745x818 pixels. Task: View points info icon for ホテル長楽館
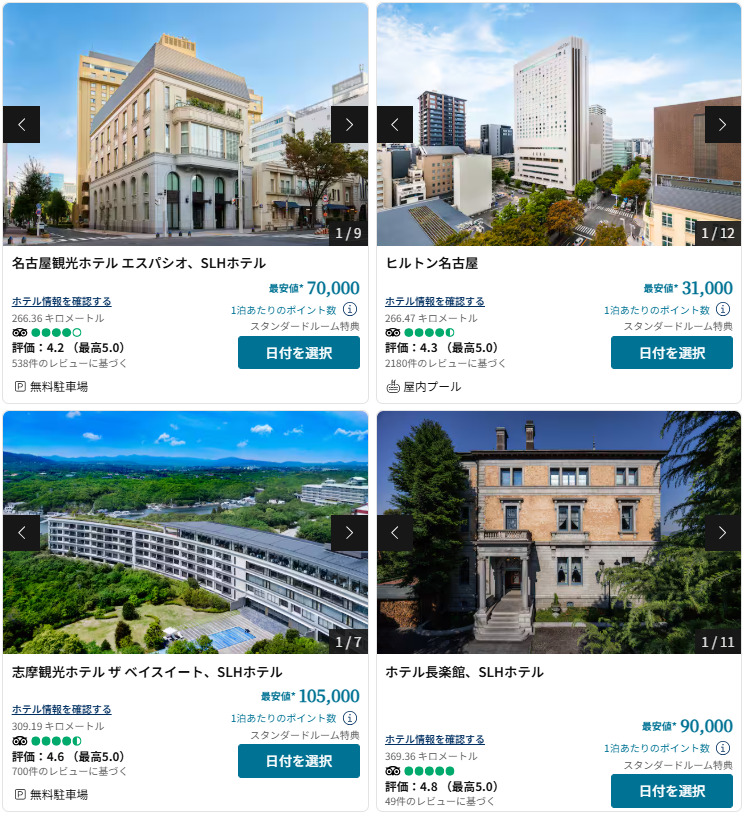tap(723, 748)
